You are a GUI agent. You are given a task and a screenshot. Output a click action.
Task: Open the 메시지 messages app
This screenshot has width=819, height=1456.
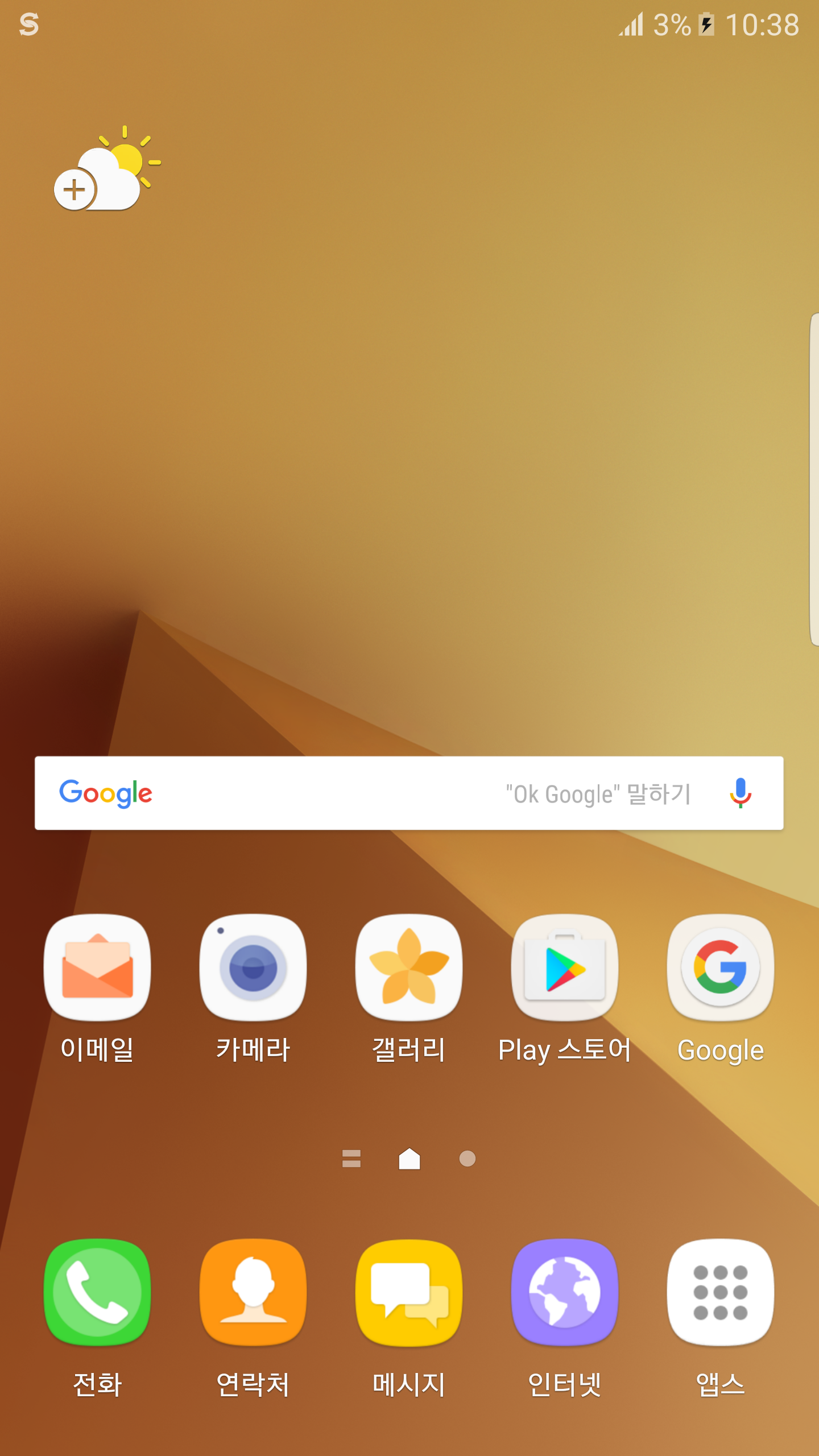pos(409,1292)
